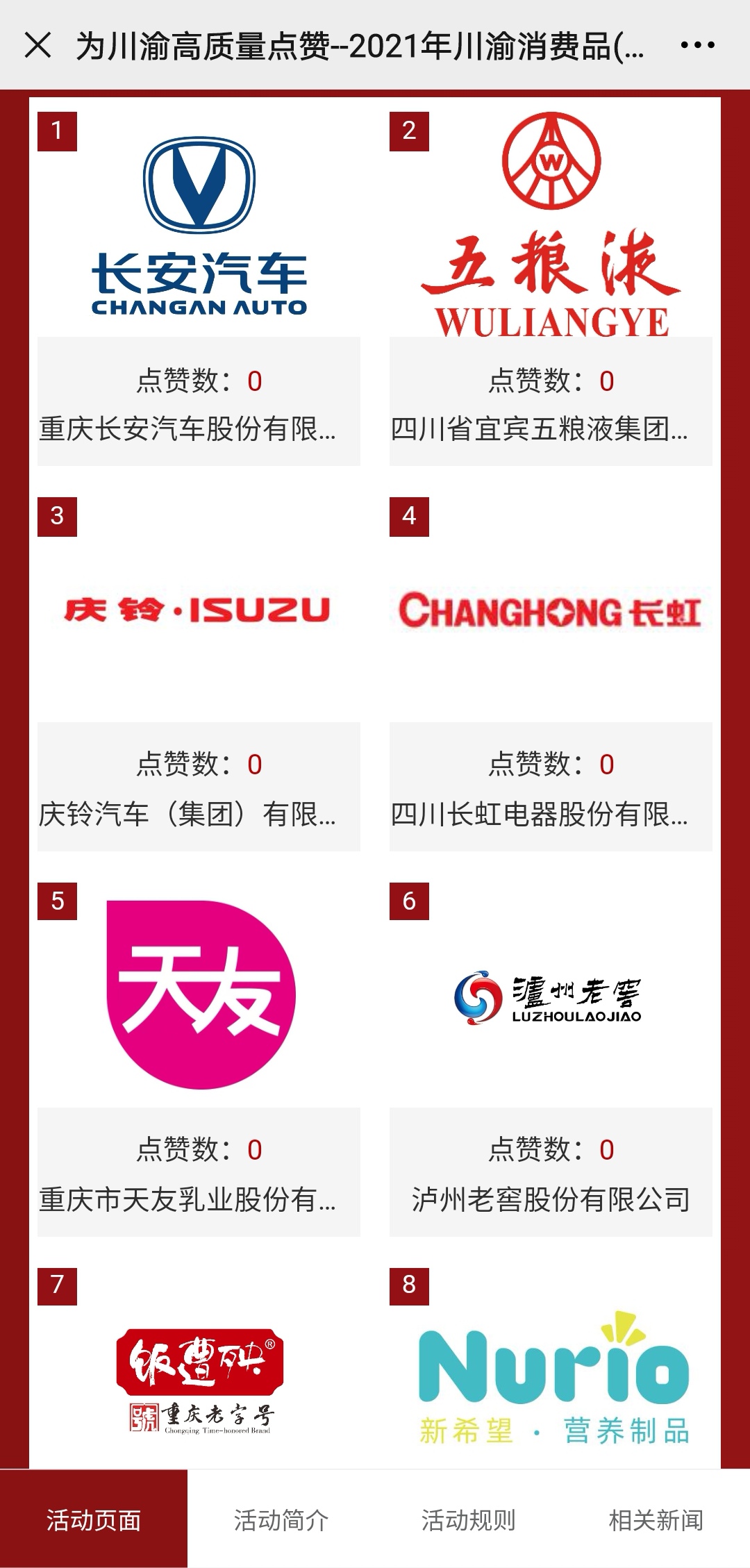
Task: Close the webpage with the X icon
Action: pos(37,46)
